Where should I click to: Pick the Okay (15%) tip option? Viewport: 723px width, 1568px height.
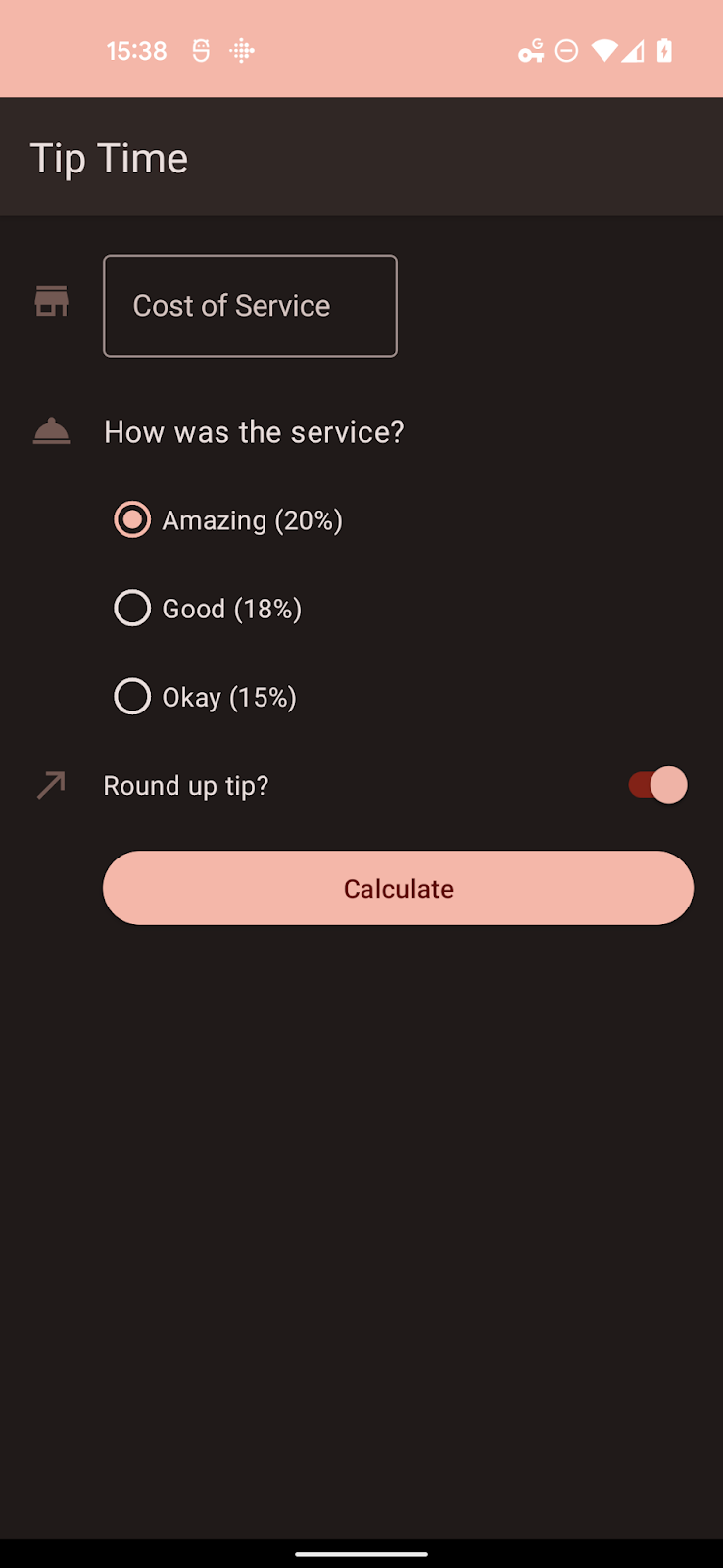click(132, 697)
